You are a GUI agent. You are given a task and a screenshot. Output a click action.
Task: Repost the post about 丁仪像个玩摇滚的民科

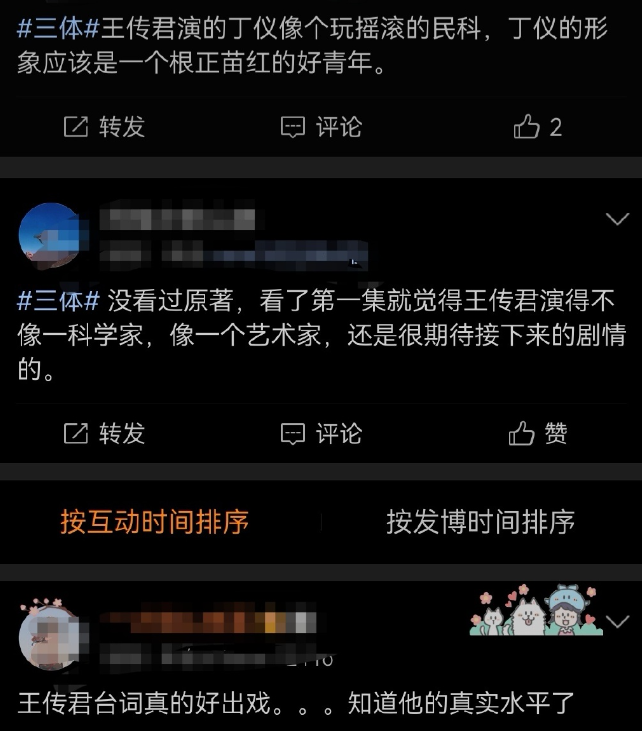coord(104,127)
